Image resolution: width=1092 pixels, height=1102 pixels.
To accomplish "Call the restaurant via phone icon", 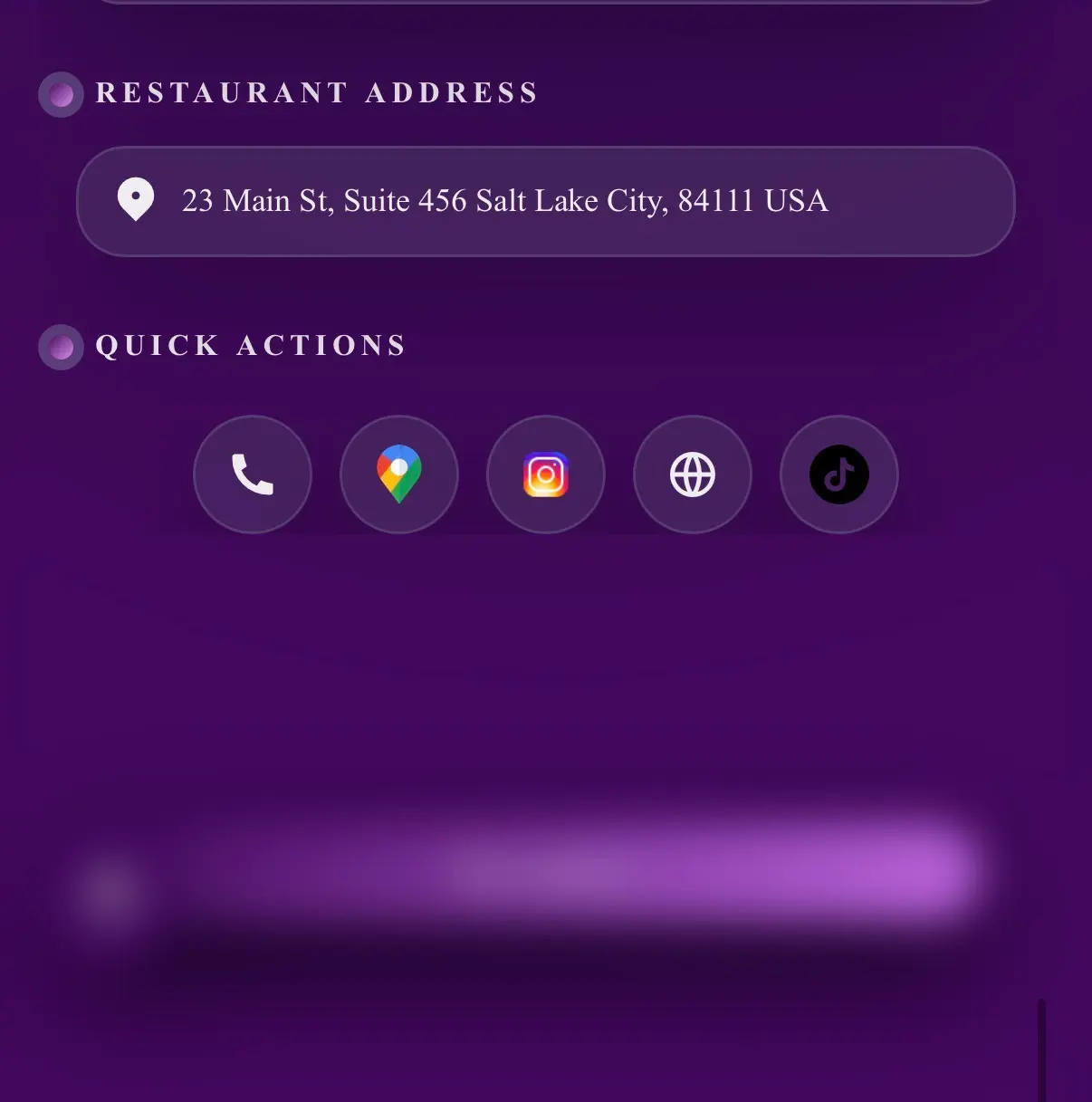I will (x=253, y=474).
